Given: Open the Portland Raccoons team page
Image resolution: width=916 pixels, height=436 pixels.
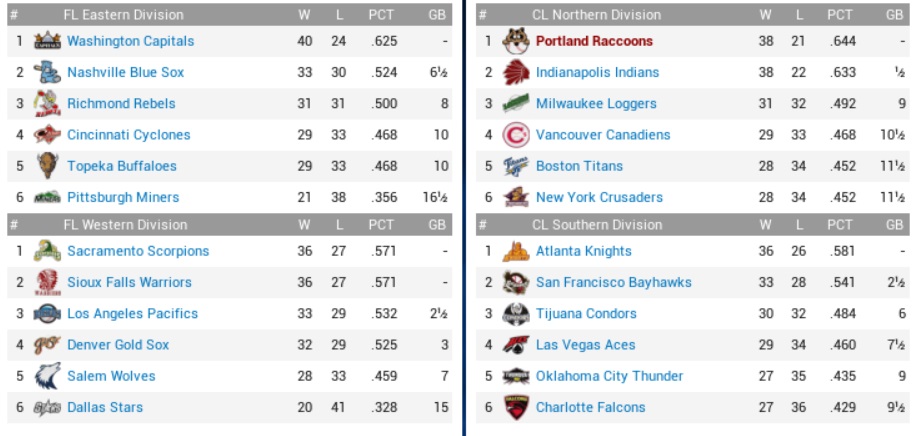Looking at the screenshot, I should 594,41.
